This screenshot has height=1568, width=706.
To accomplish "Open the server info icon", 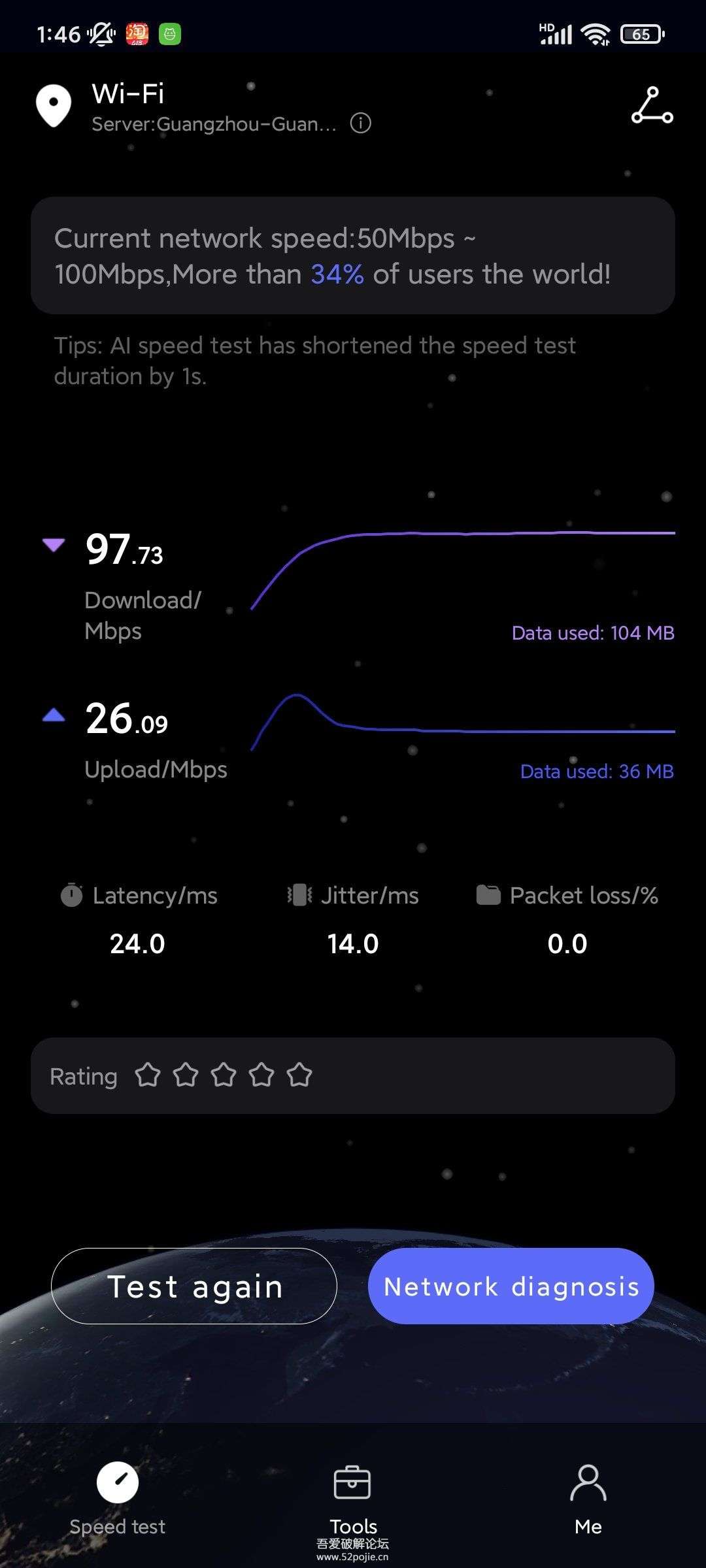I will coord(360,123).
